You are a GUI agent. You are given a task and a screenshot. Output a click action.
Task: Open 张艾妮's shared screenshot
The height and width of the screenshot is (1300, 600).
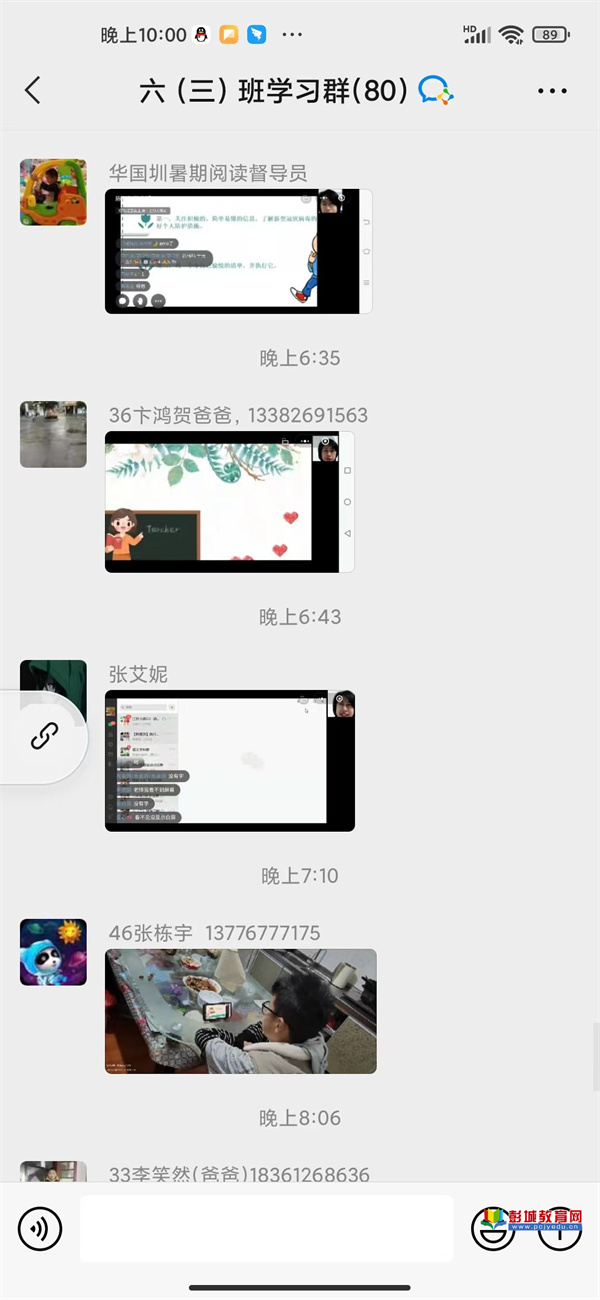tap(229, 761)
